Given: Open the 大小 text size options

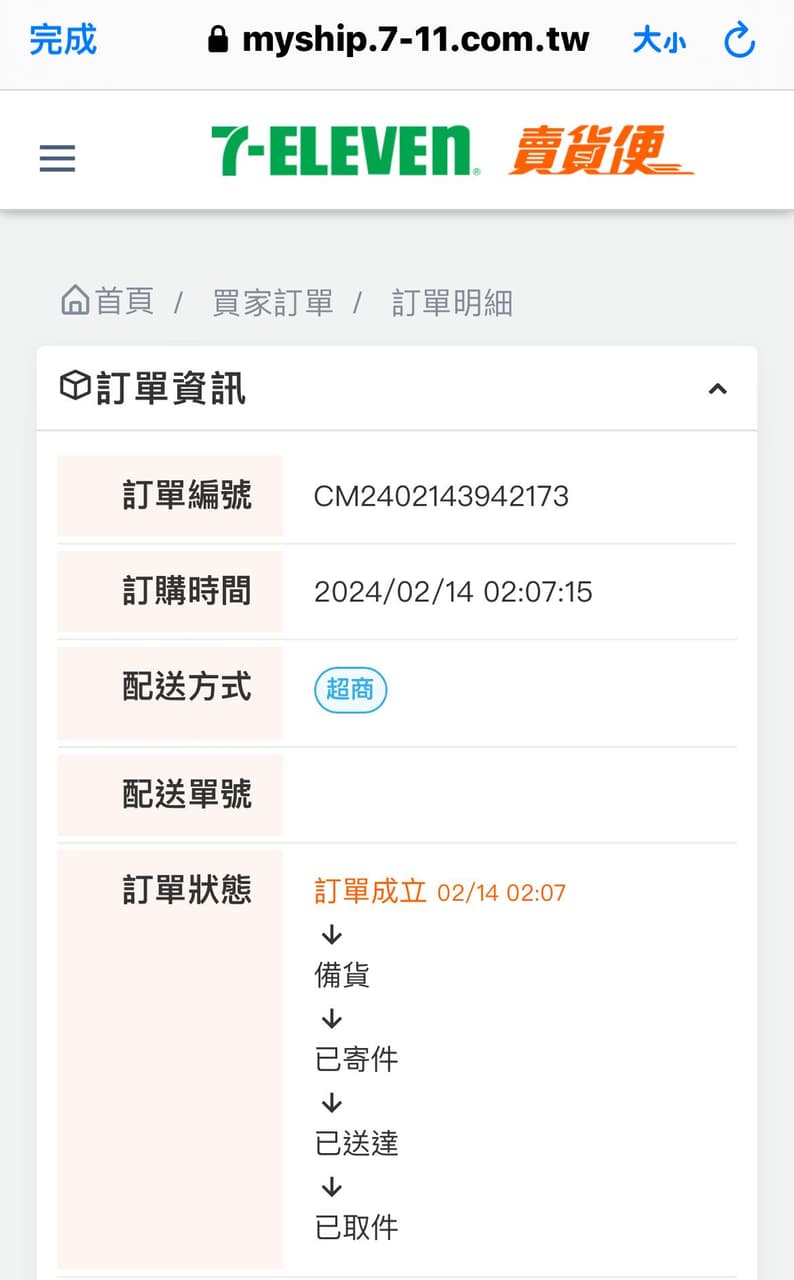Looking at the screenshot, I should [659, 41].
